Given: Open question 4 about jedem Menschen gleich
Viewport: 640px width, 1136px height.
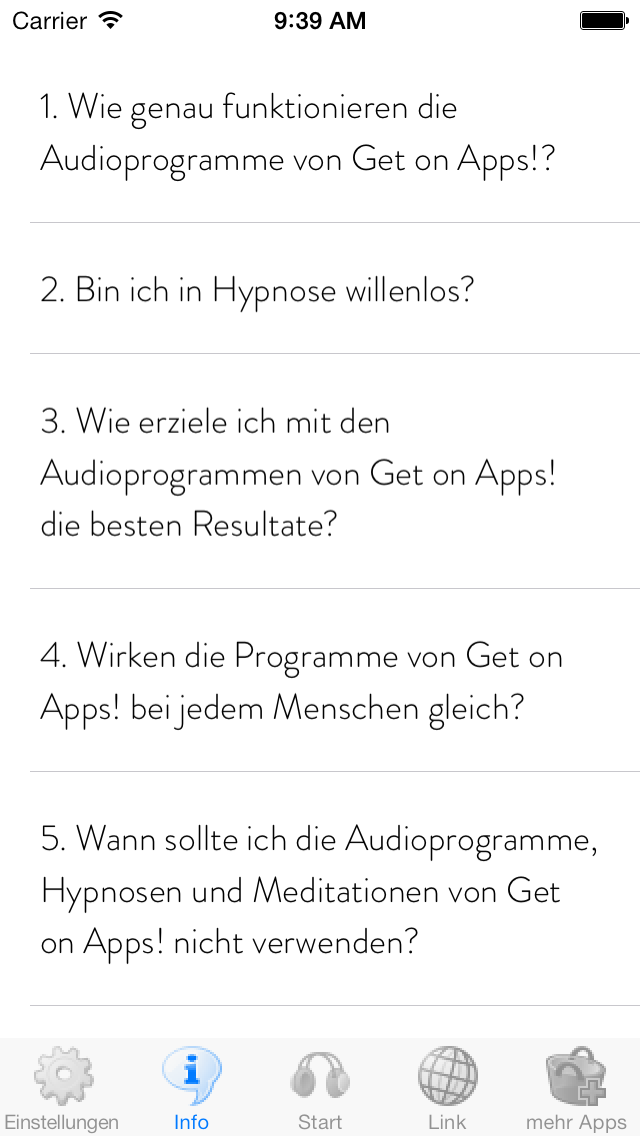Looking at the screenshot, I should coord(320,680).
